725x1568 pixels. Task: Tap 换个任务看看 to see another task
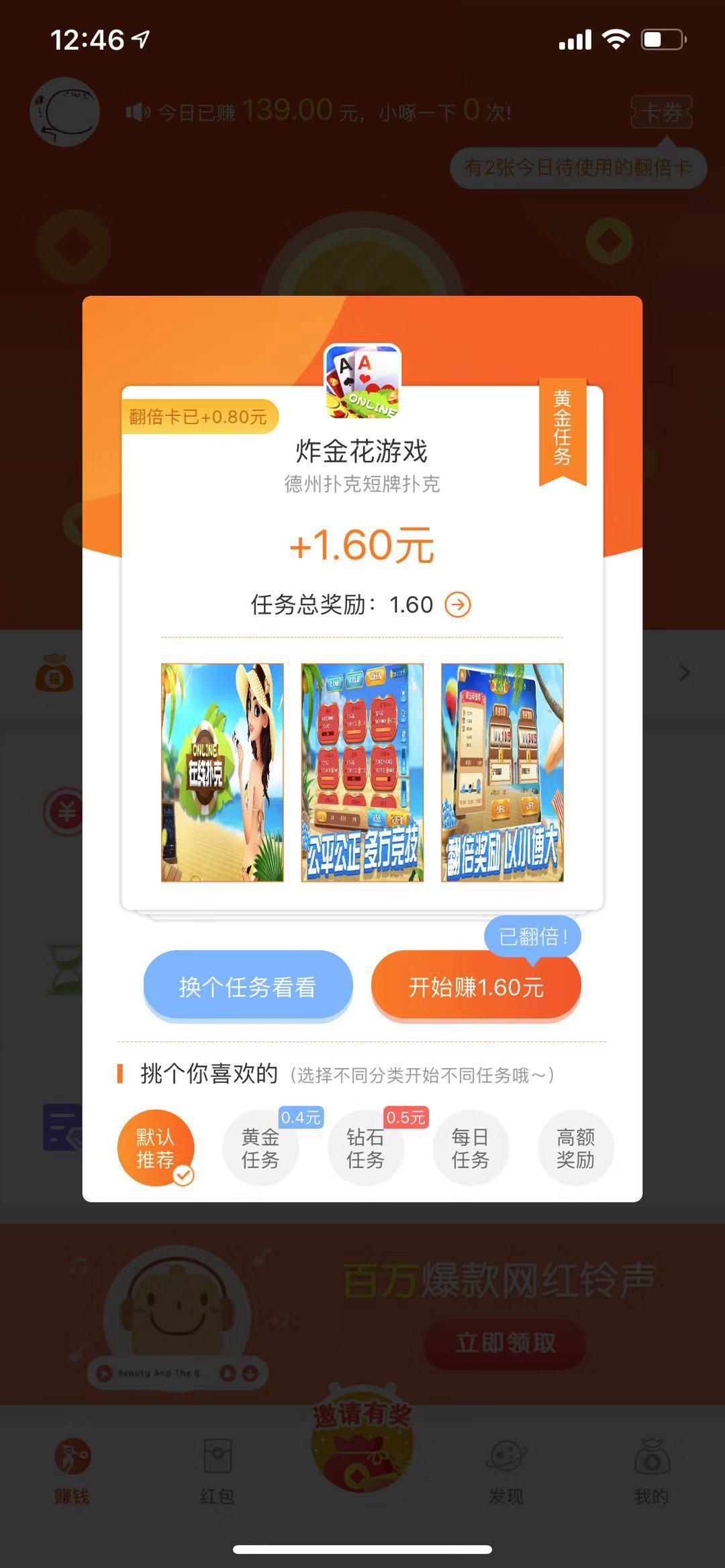point(248,986)
